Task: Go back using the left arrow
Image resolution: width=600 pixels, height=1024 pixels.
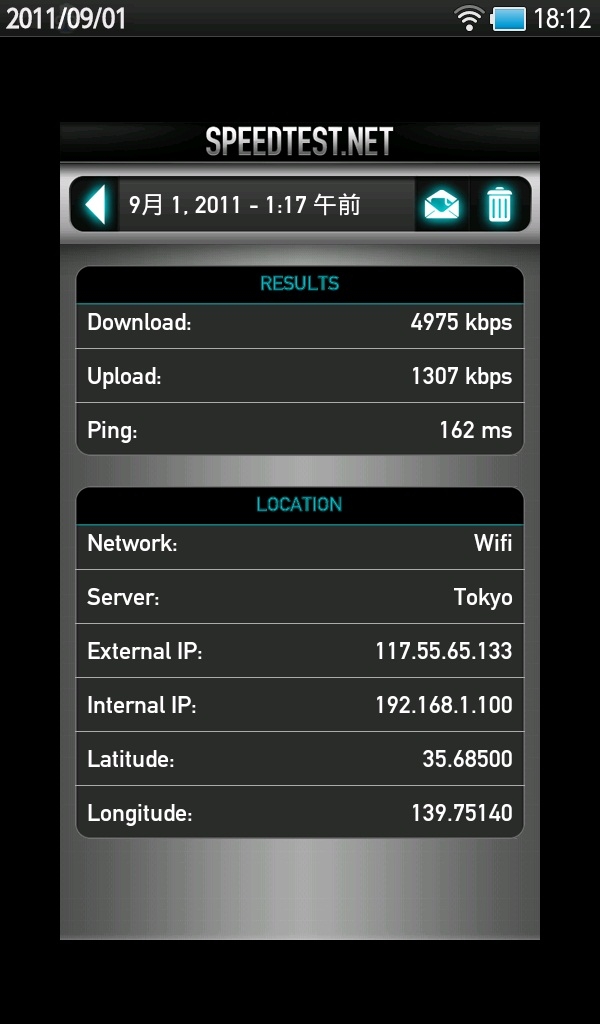Action: 95,205
